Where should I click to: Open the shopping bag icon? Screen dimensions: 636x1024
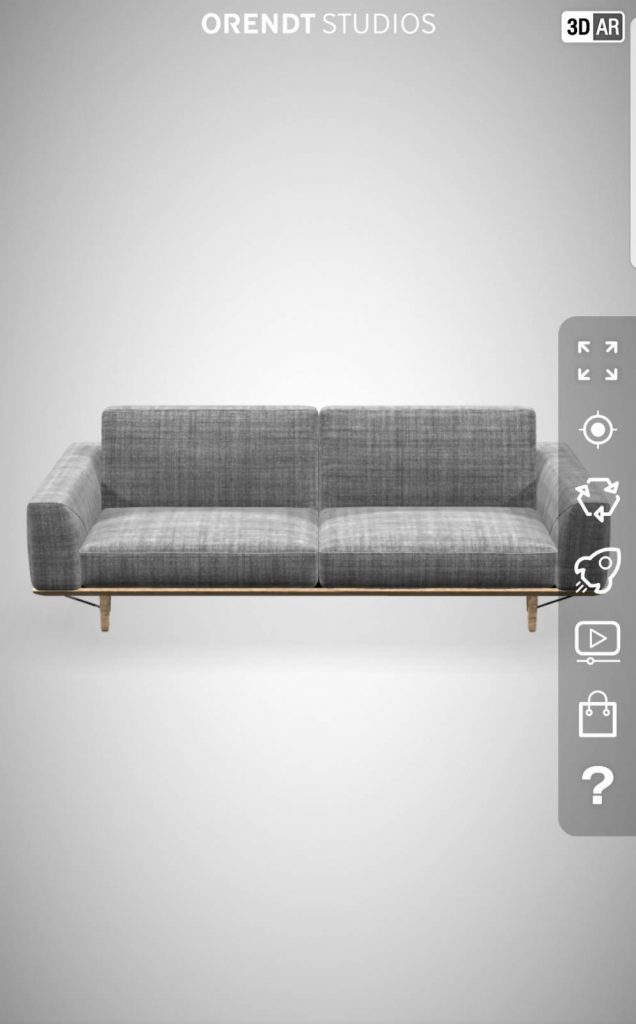[x=597, y=714]
